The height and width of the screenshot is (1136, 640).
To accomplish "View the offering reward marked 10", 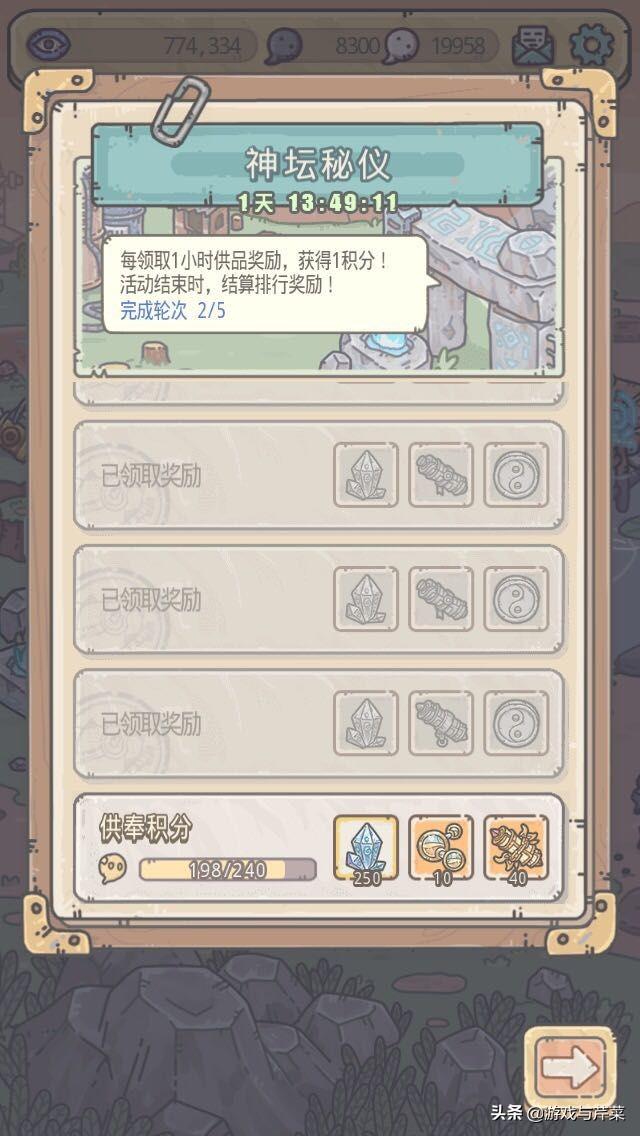I will pos(441,848).
